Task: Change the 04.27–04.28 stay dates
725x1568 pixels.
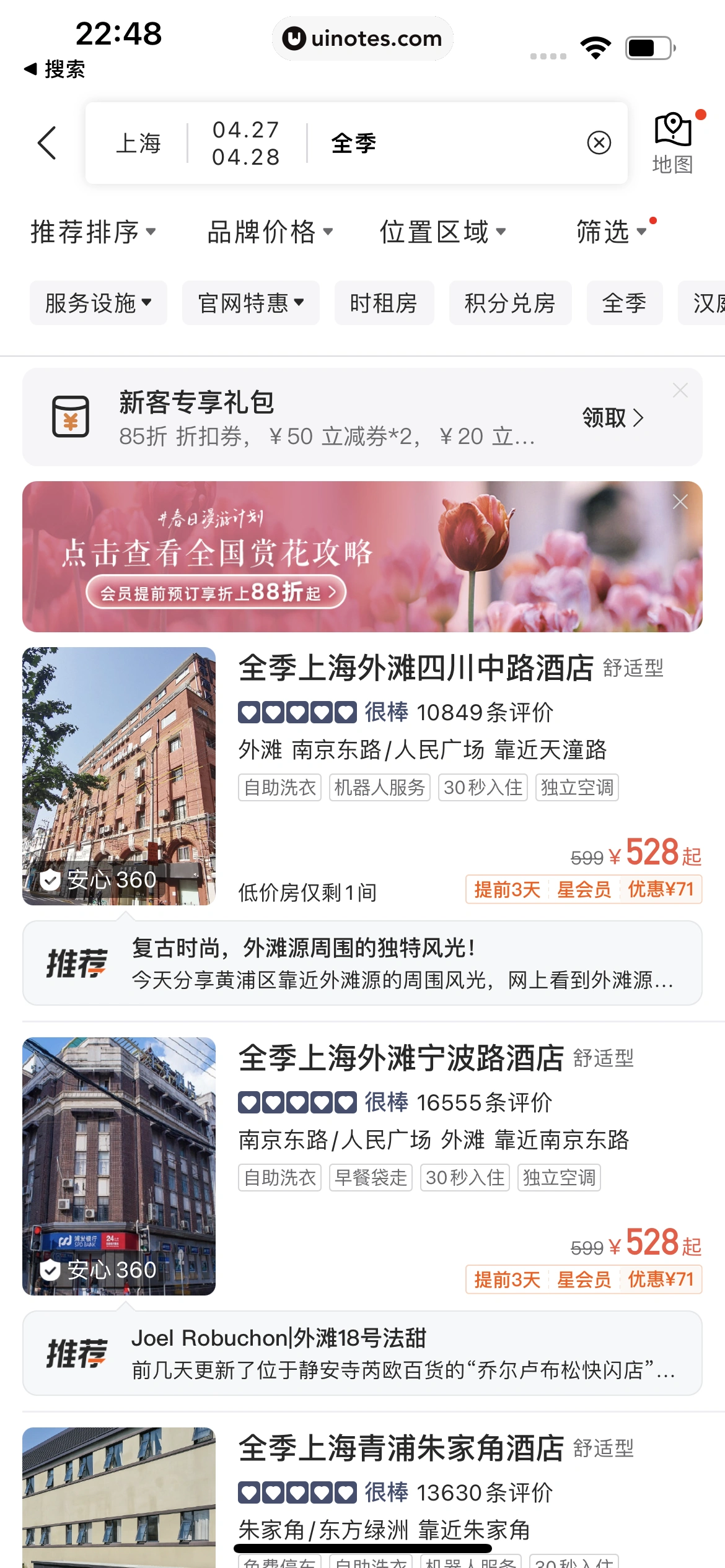Action: [245, 143]
